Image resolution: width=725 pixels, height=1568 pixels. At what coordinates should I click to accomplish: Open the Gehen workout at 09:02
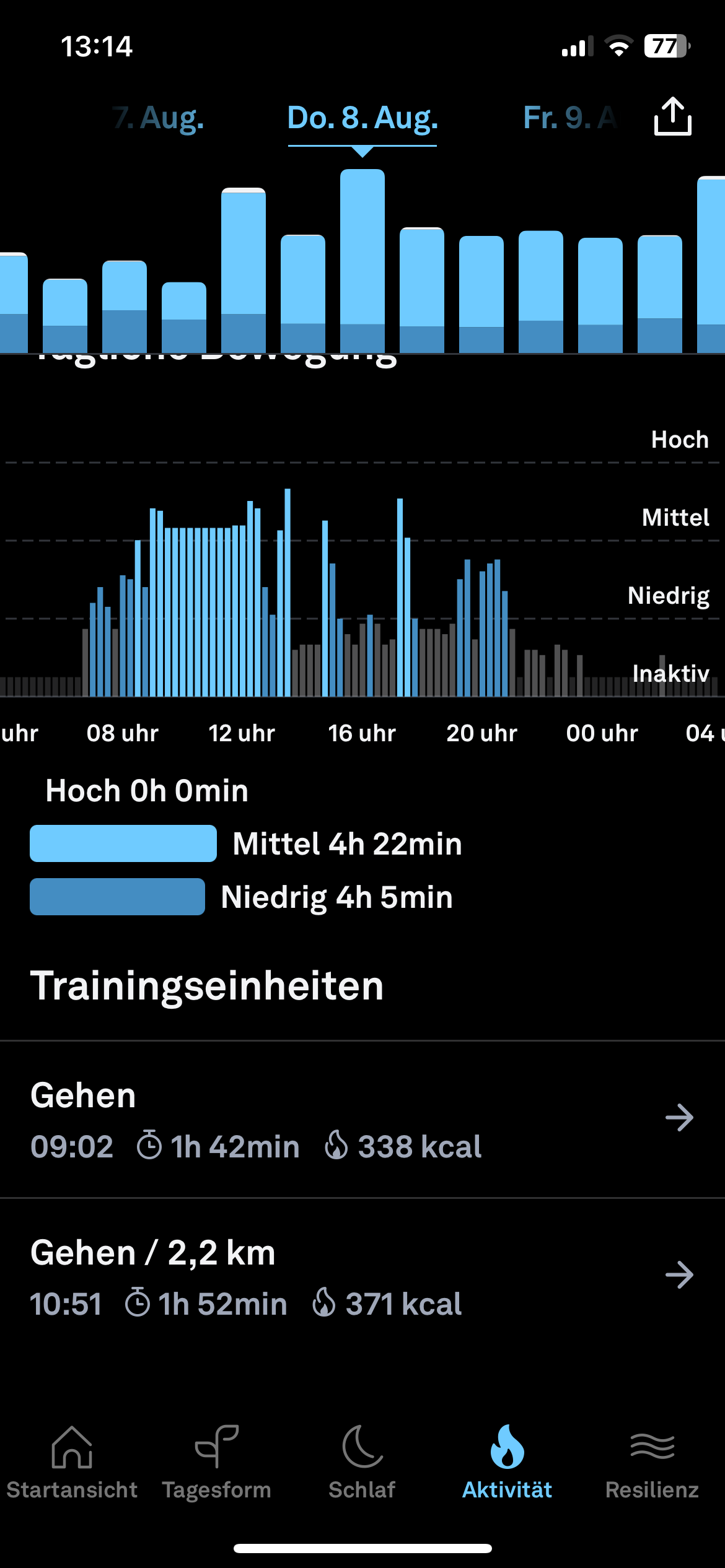point(362,1120)
